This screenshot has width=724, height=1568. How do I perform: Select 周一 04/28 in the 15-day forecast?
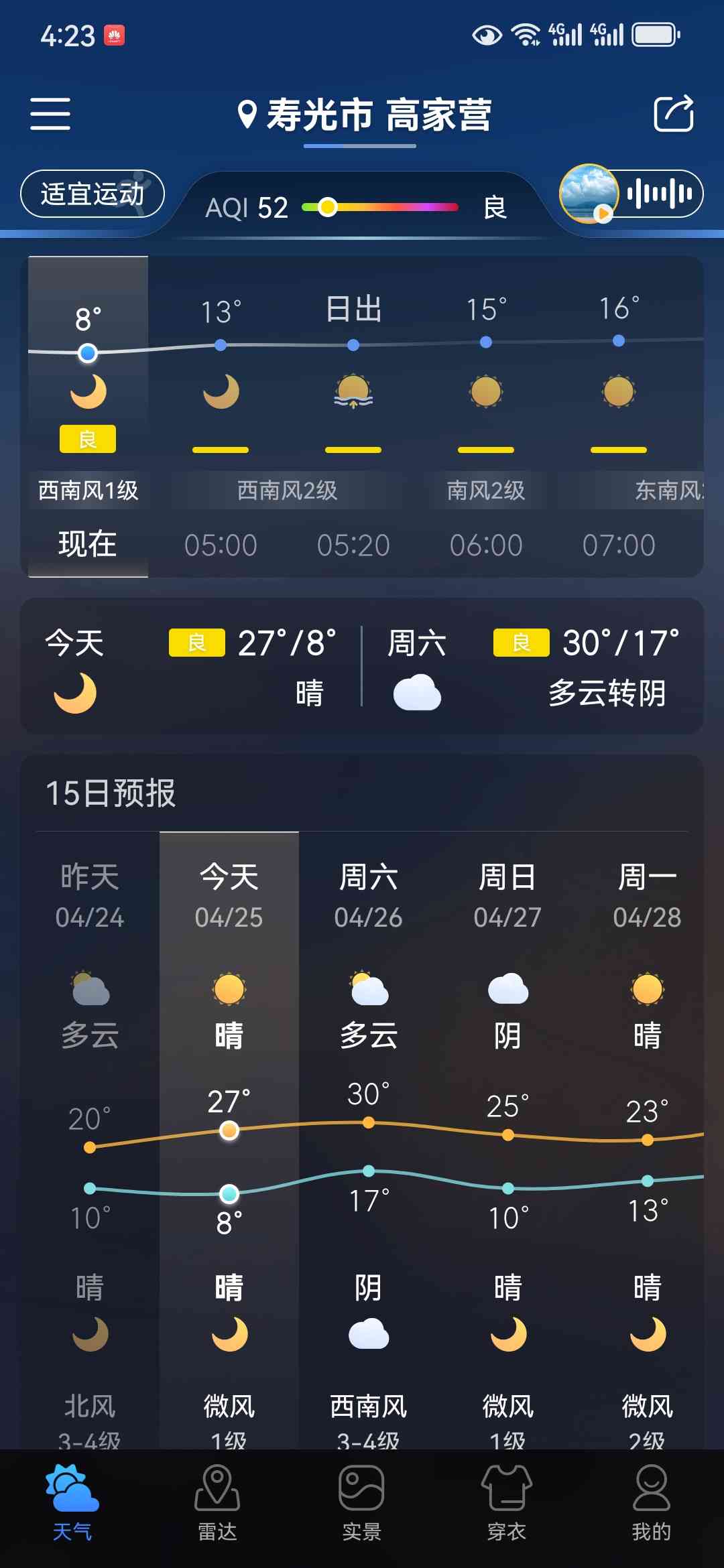point(647,1139)
